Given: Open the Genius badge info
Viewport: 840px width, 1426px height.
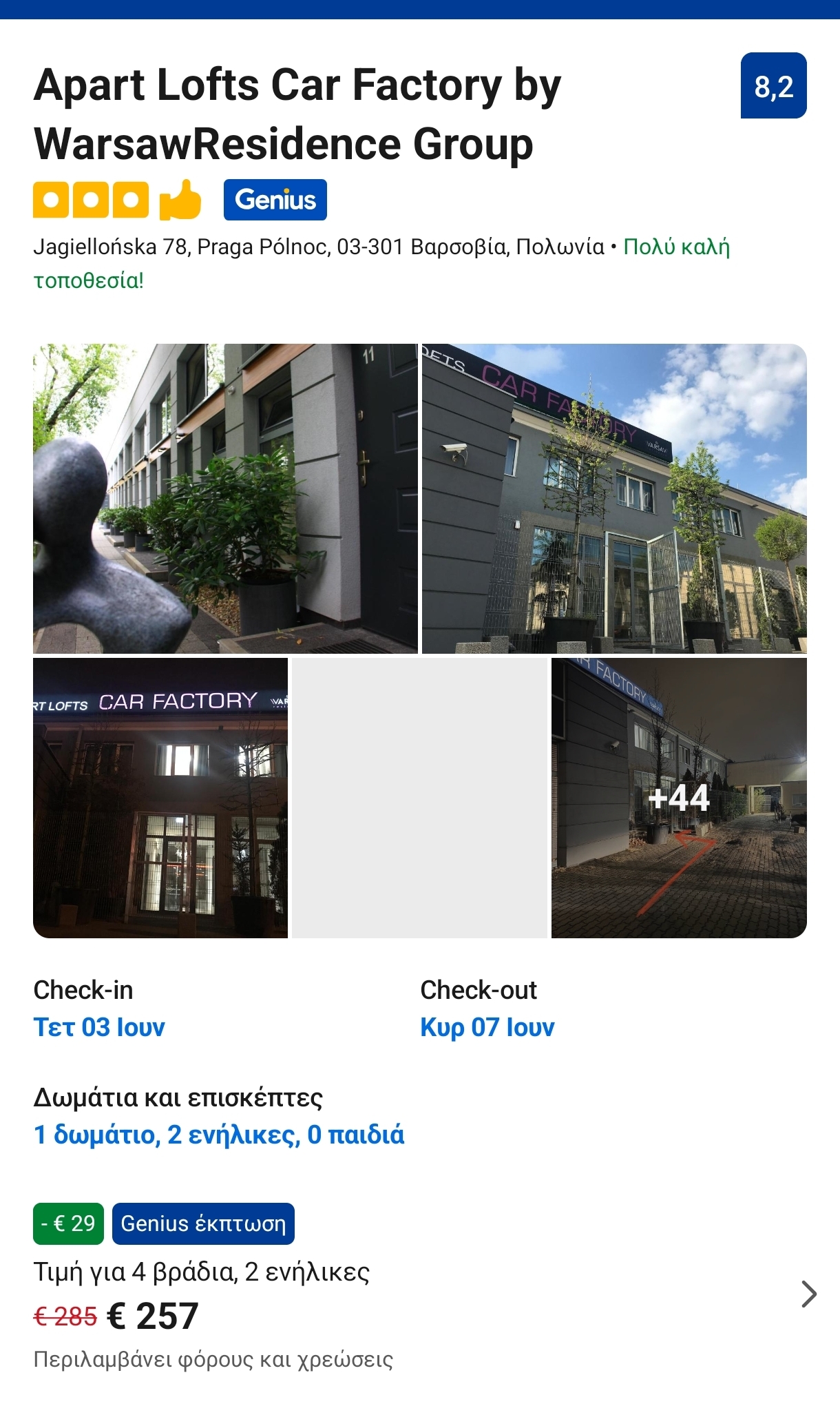Looking at the screenshot, I should (x=275, y=200).
